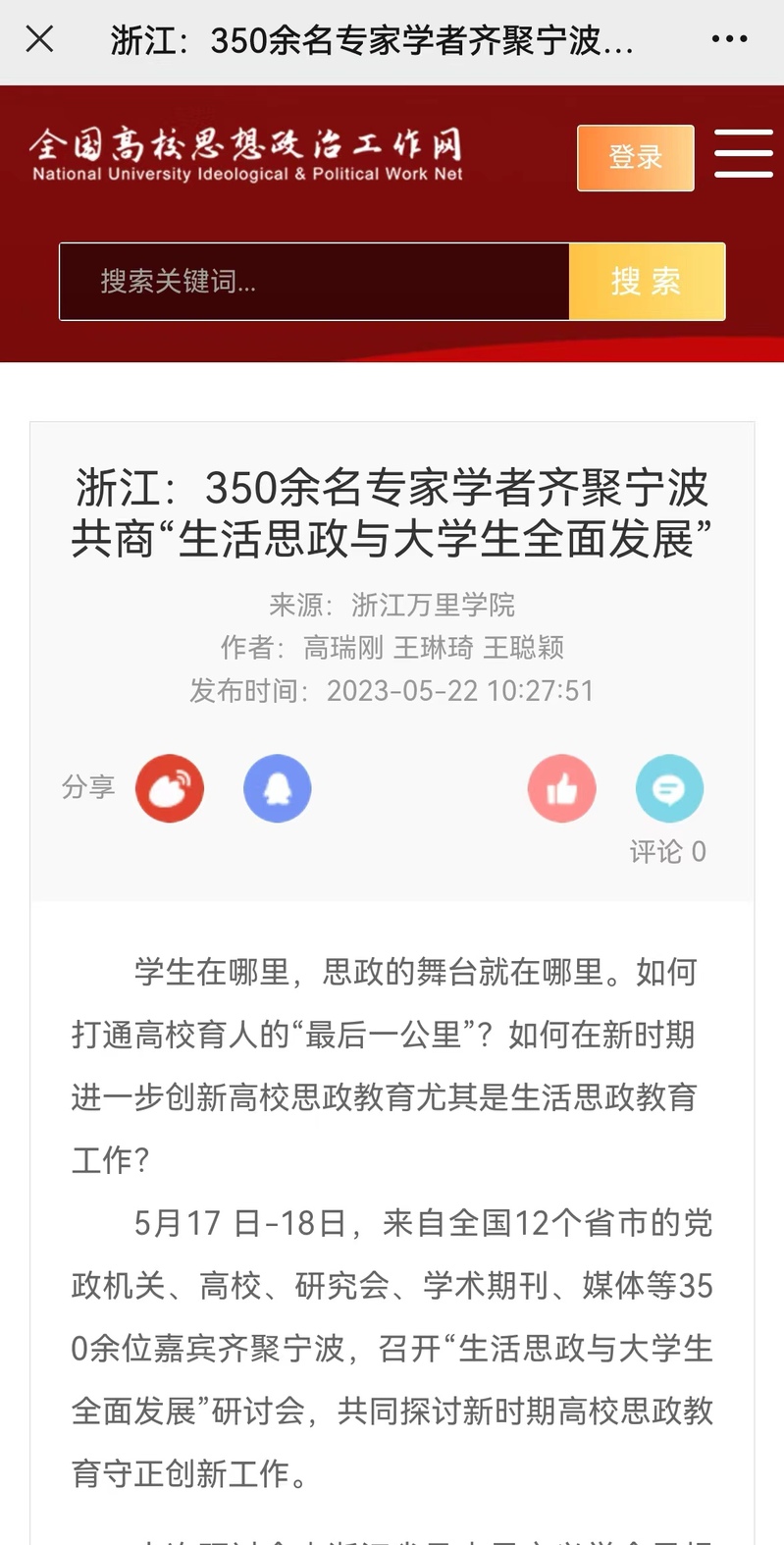The height and width of the screenshot is (1545, 784).
Task: Tap the 登录 login button
Action: pyautogui.click(x=635, y=157)
